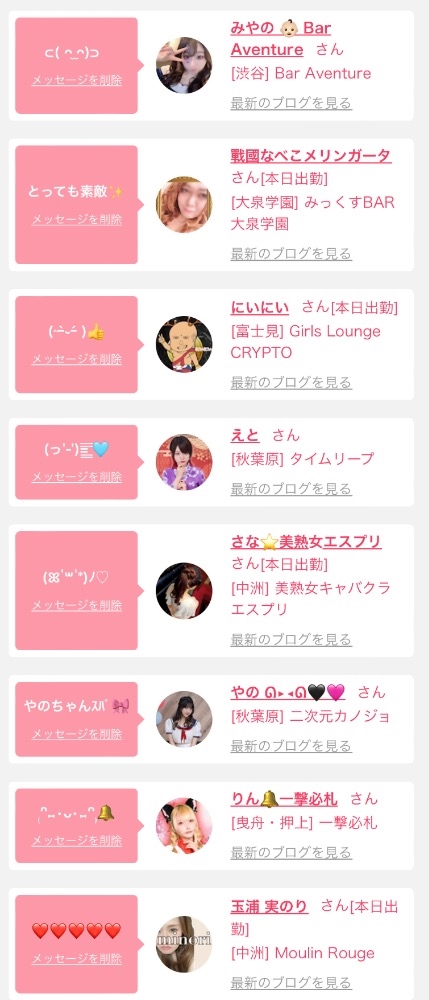Screen dimensions: 429x1000
Task: Delete the message sent to みやの
Action: click(76, 80)
